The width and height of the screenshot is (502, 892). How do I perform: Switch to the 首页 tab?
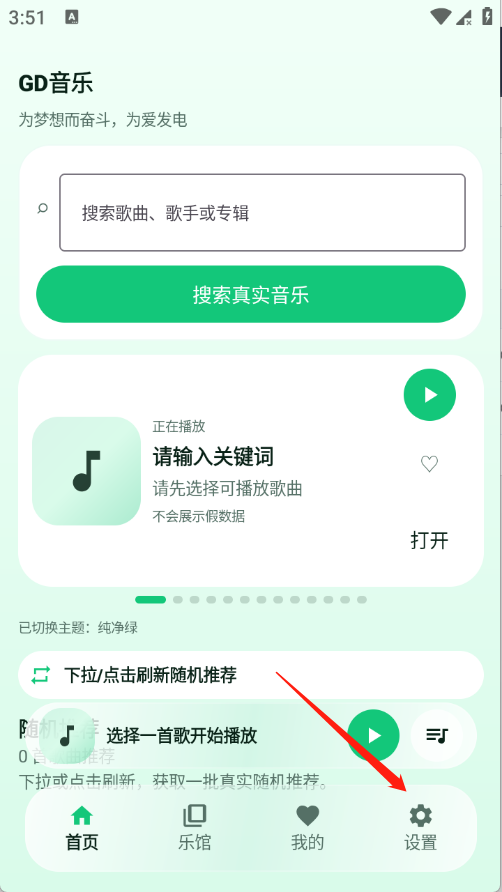(x=82, y=828)
